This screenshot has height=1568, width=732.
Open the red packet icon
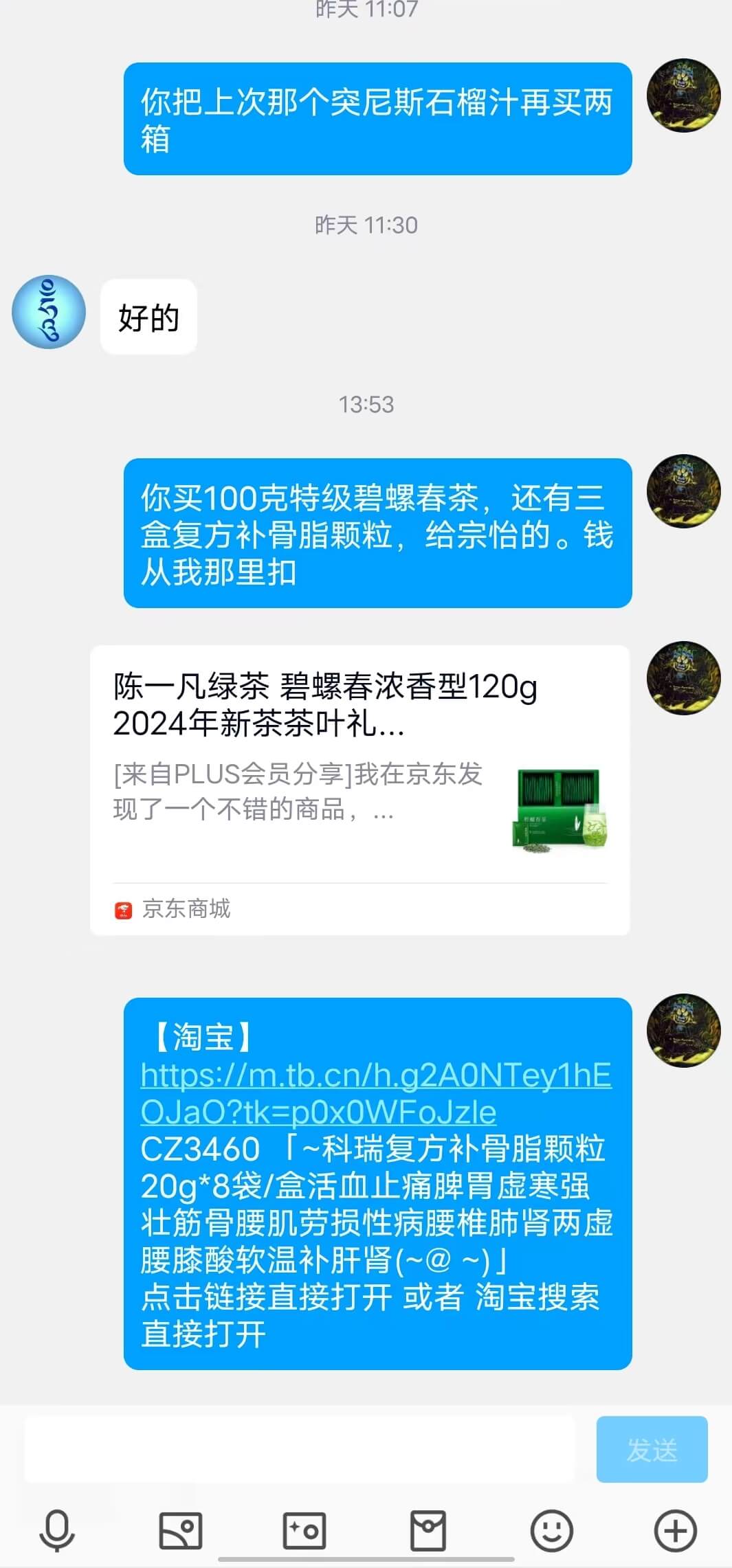click(x=428, y=1530)
